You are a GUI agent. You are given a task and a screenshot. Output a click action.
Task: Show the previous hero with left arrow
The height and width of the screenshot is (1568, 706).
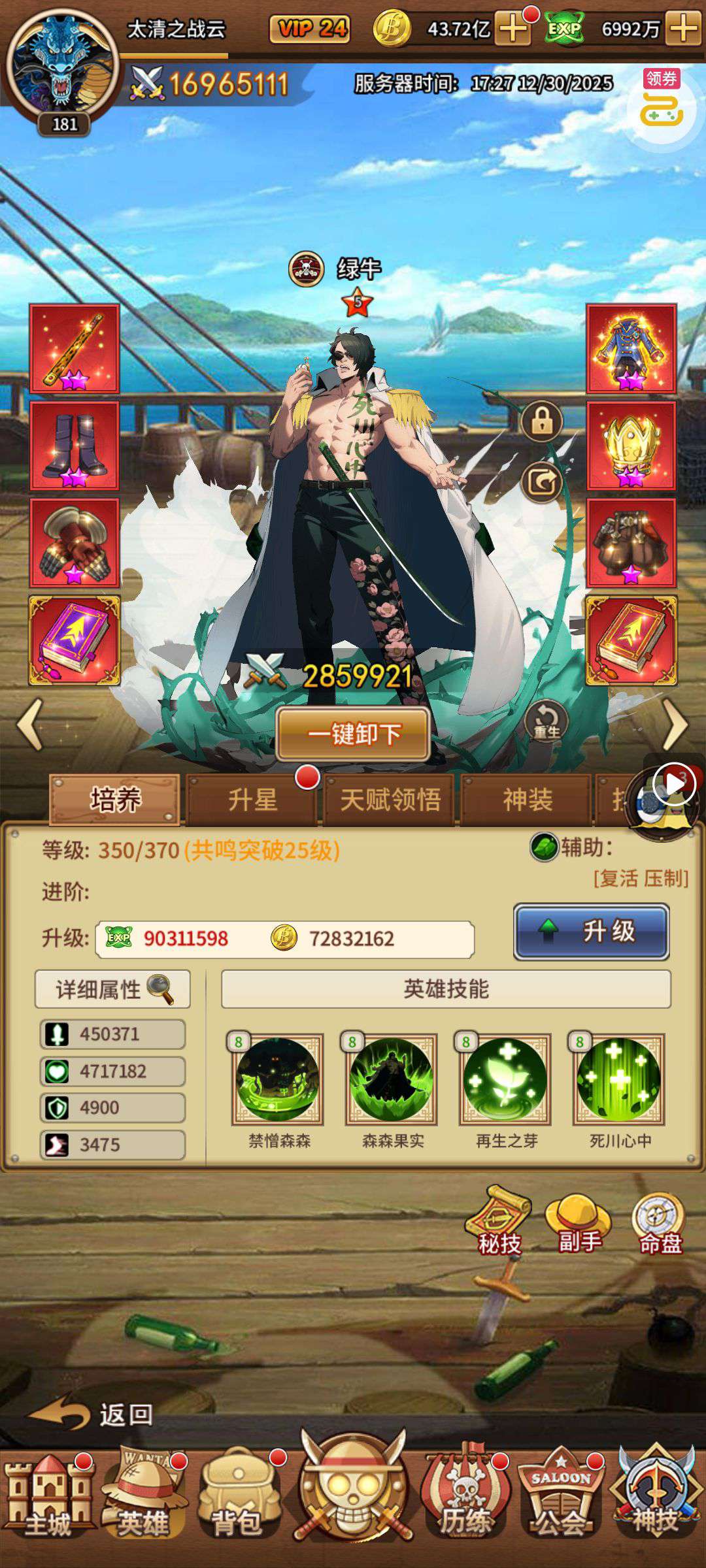[x=31, y=725]
